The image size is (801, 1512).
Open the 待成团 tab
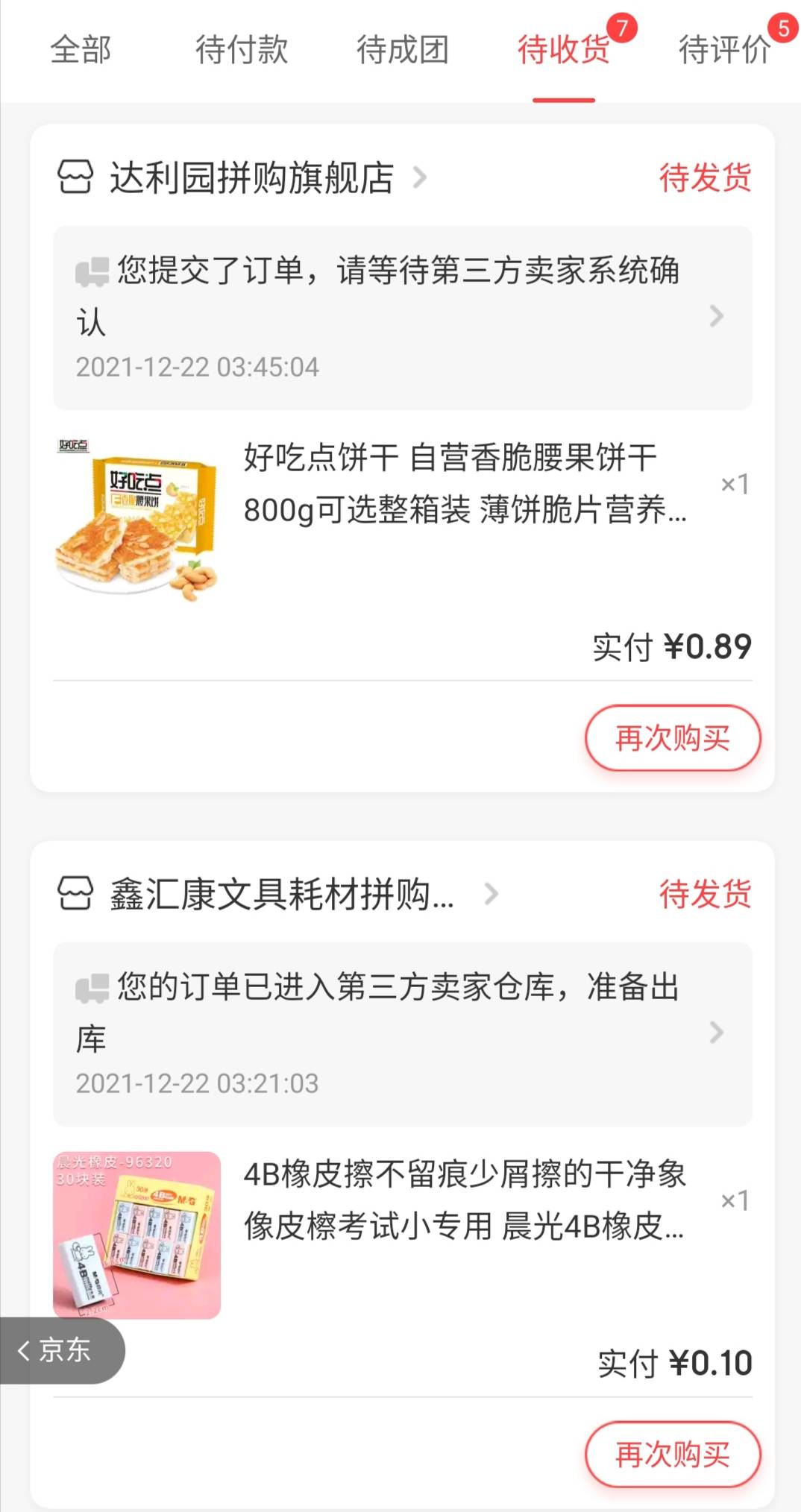[403, 51]
